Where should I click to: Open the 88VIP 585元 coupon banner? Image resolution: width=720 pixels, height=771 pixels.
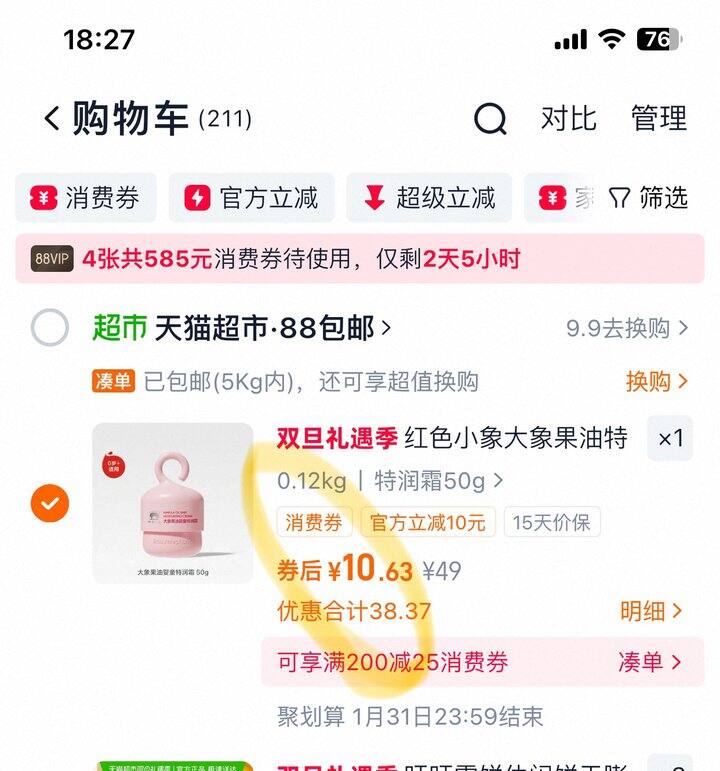click(360, 260)
